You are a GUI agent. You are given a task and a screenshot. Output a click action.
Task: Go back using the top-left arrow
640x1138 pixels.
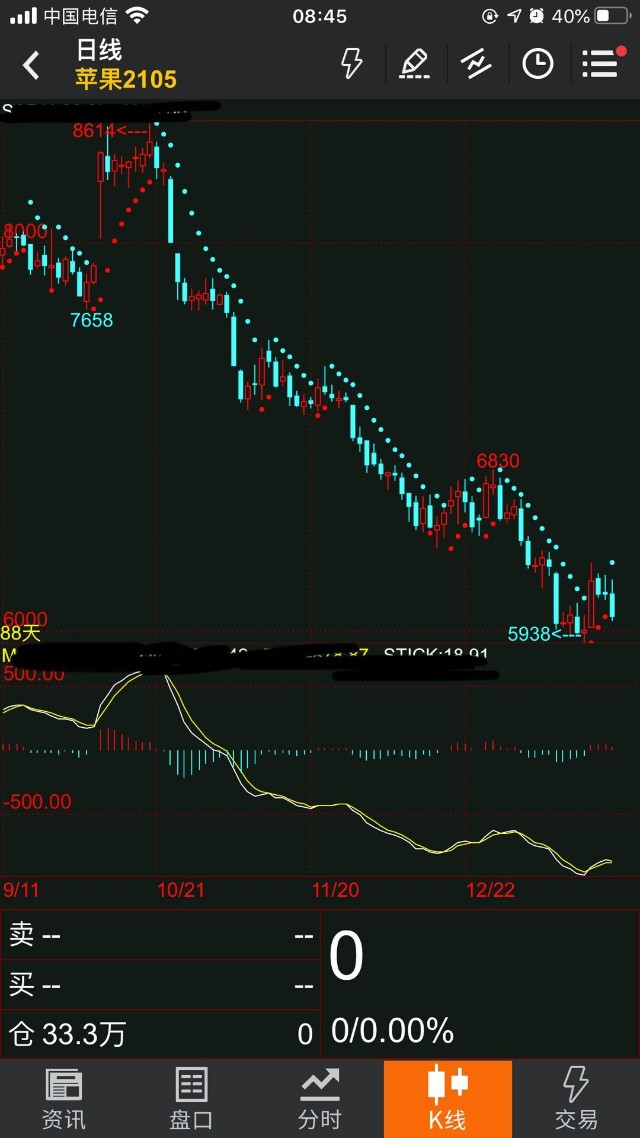click(x=32, y=66)
